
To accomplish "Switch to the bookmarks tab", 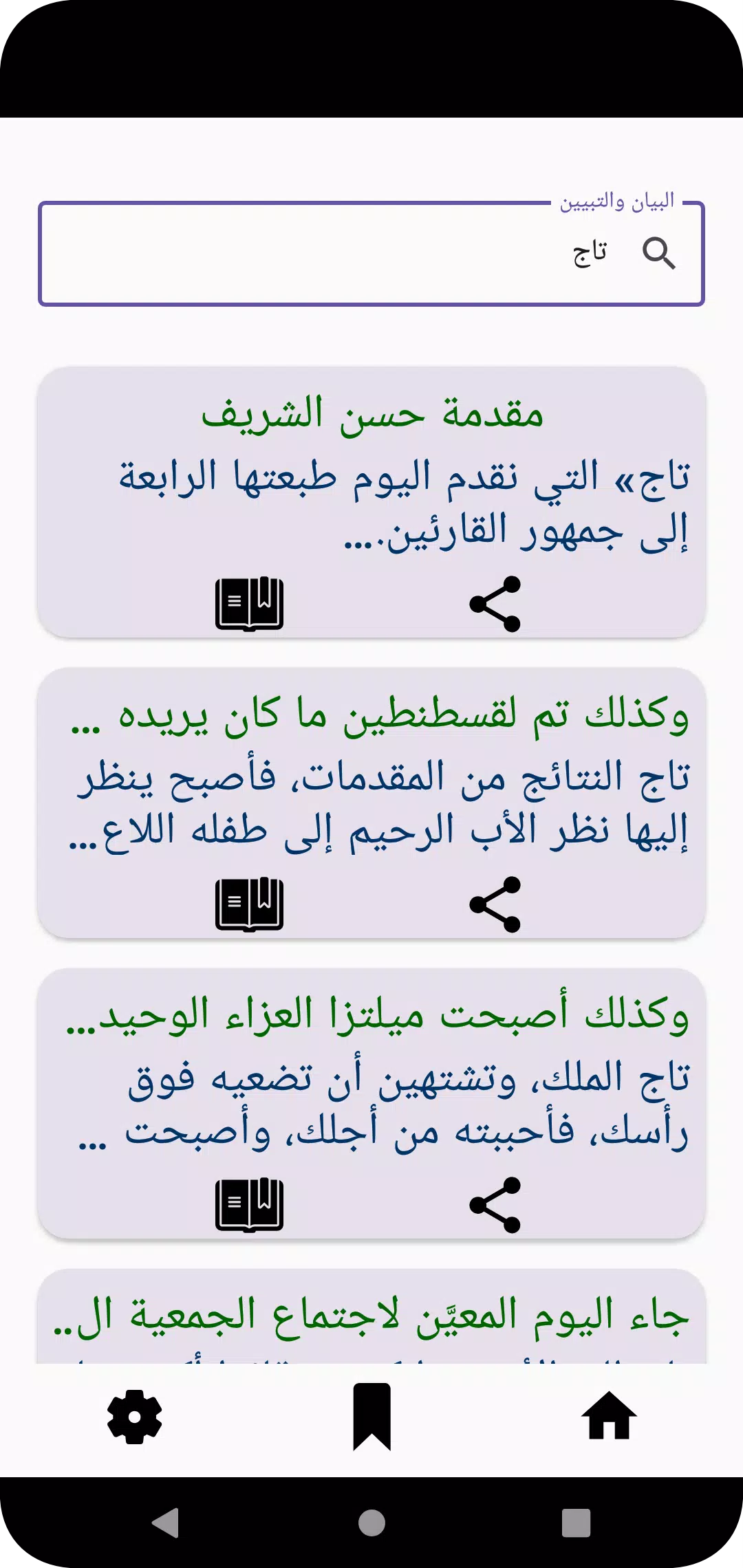I will (371, 1417).
